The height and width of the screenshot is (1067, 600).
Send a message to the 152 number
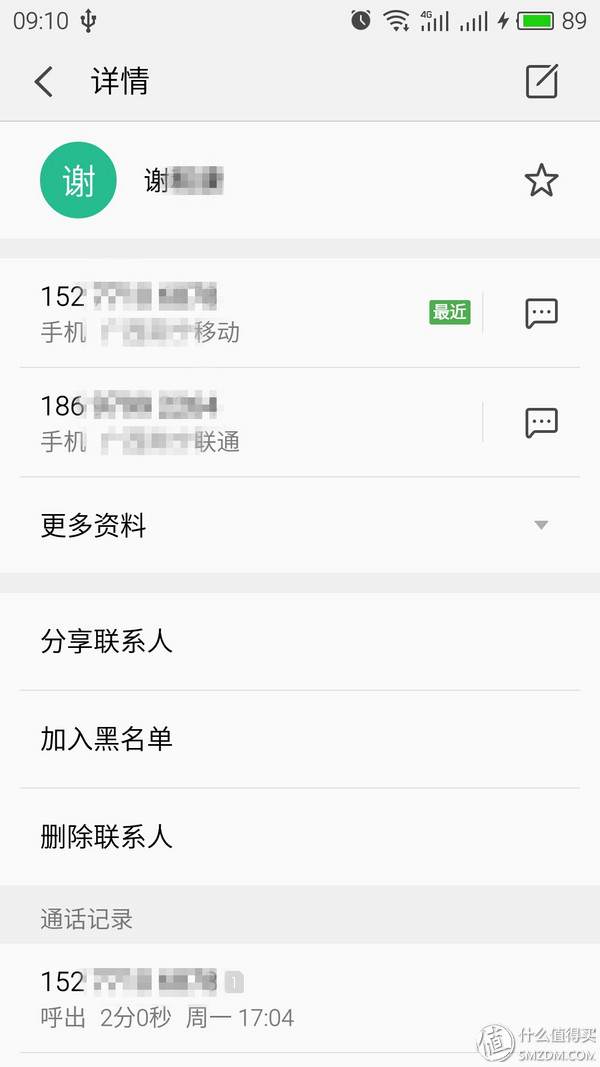(541, 313)
